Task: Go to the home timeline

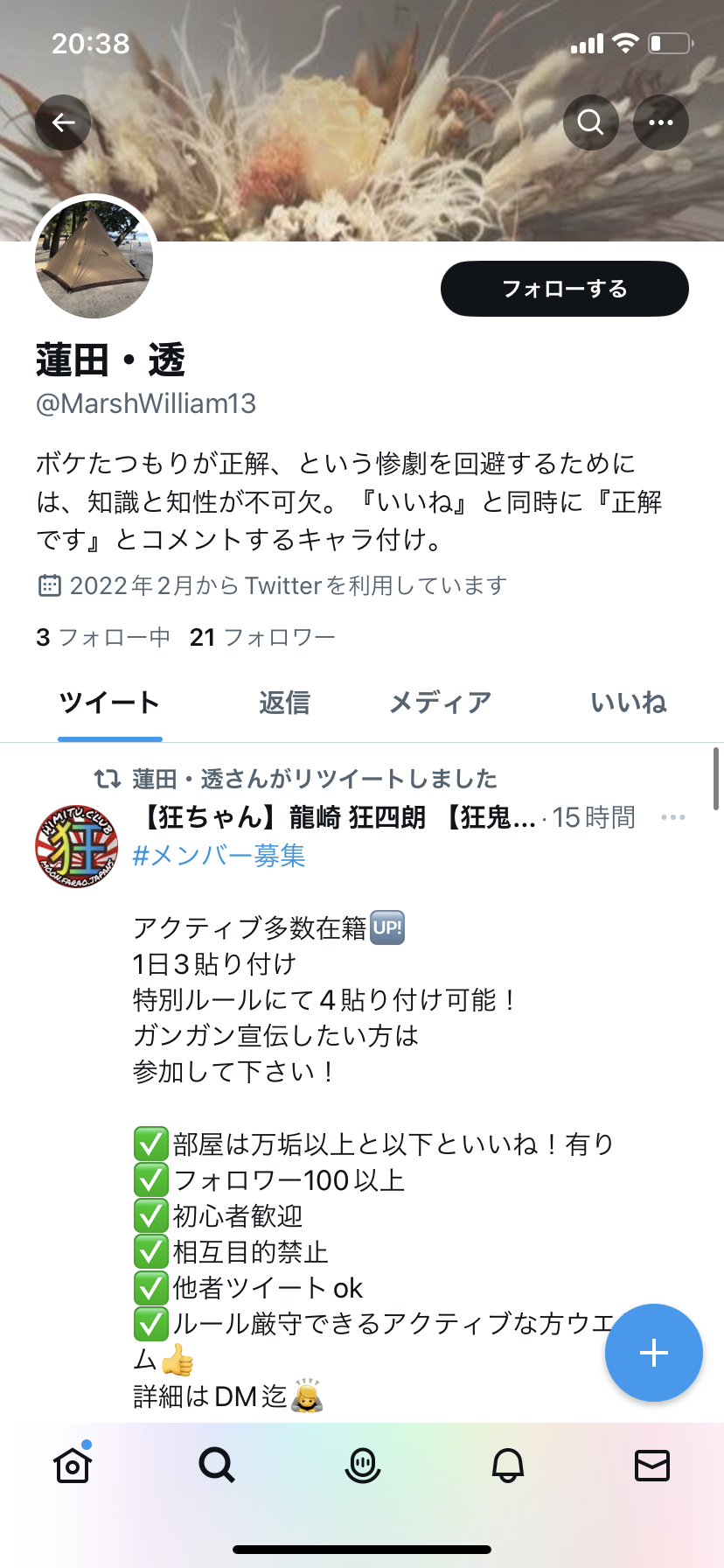Action: [x=73, y=1464]
